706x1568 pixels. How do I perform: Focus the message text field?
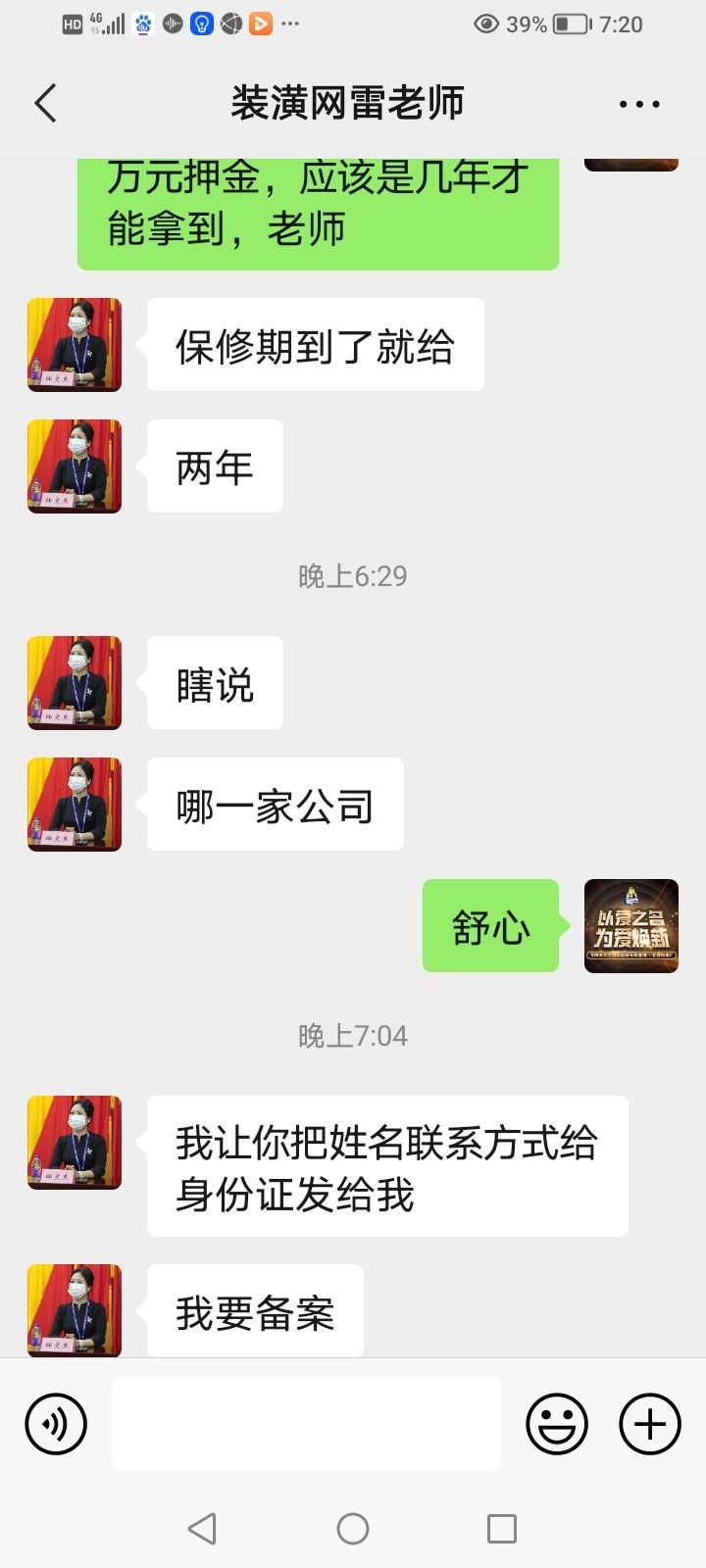pyautogui.click(x=306, y=1423)
